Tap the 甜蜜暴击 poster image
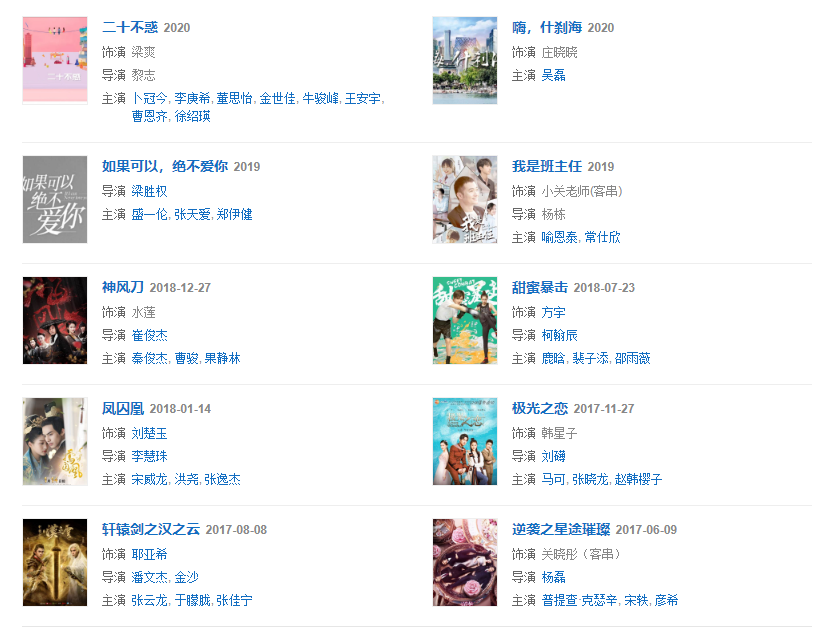826x631 pixels. (464, 320)
